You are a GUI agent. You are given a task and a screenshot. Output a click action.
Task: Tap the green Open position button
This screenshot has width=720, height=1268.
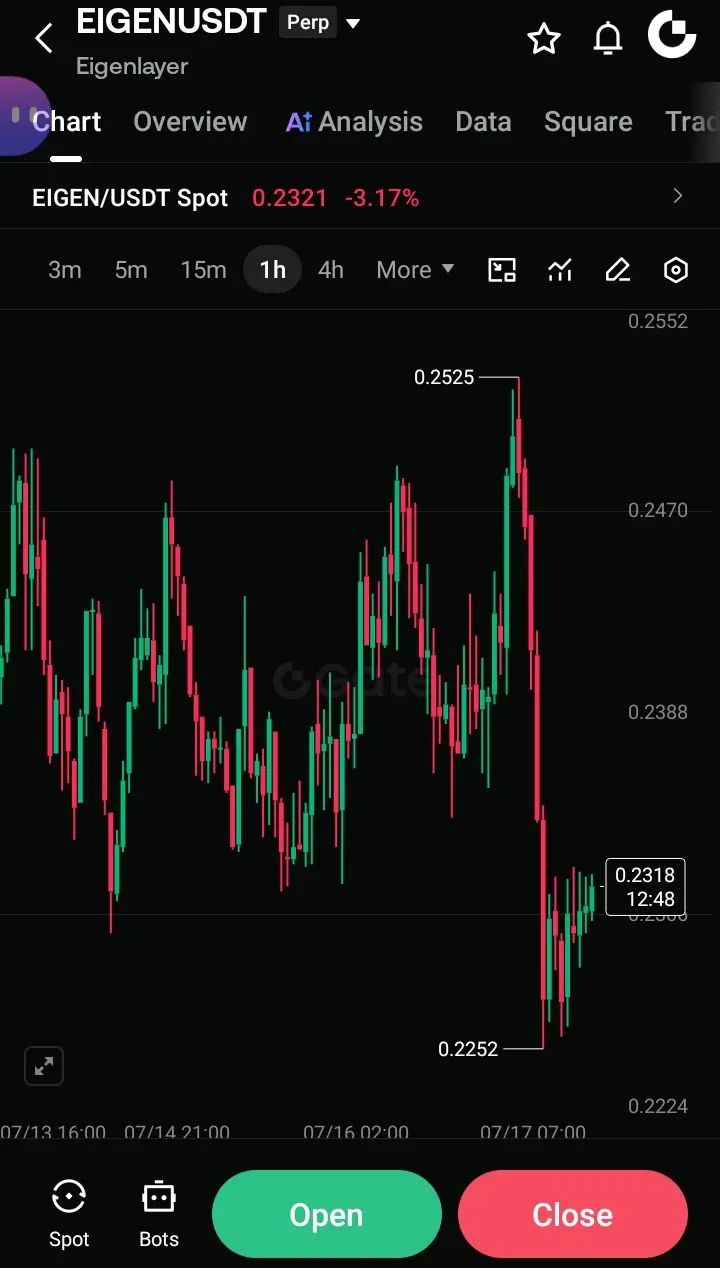[x=327, y=1214]
